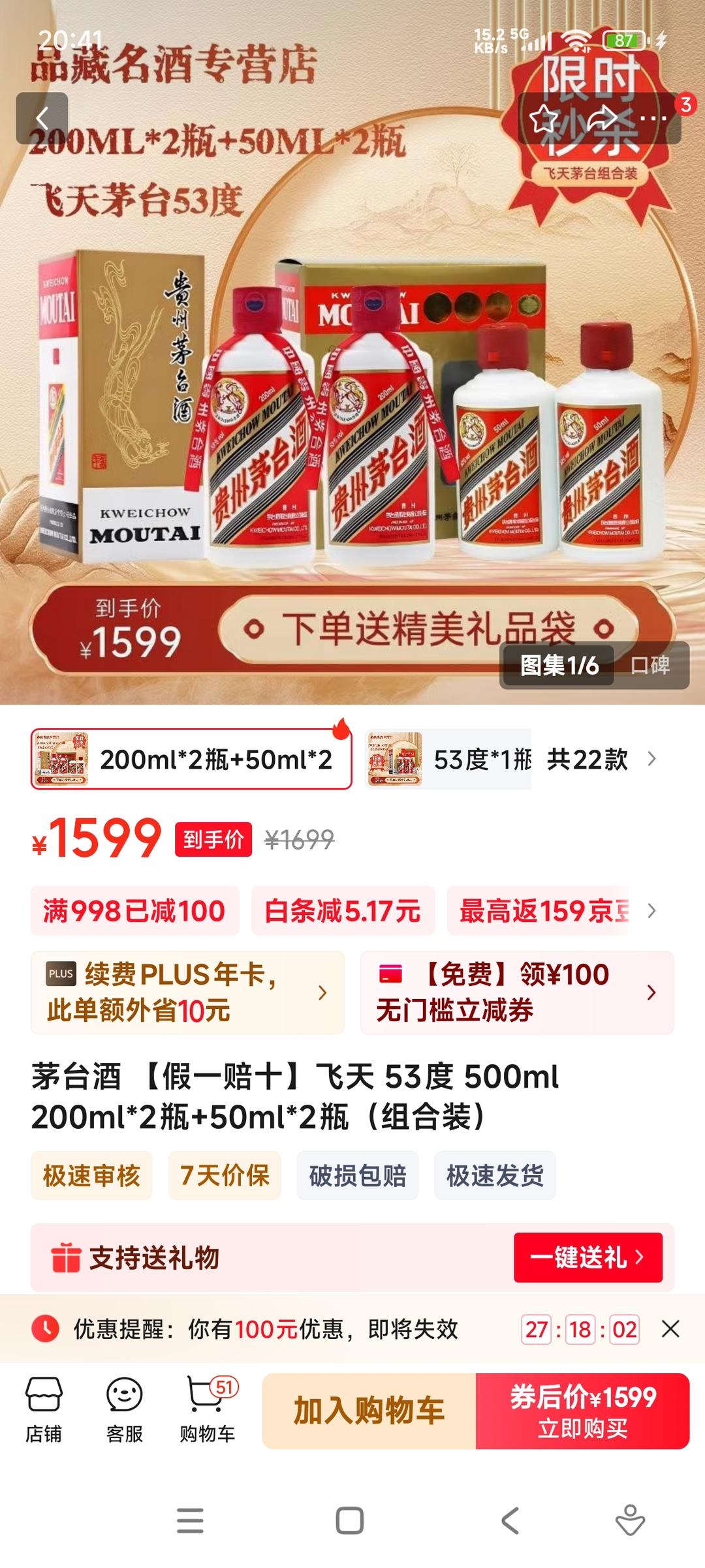Tap the 一键送礼 button

pyautogui.click(x=587, y=1257)
